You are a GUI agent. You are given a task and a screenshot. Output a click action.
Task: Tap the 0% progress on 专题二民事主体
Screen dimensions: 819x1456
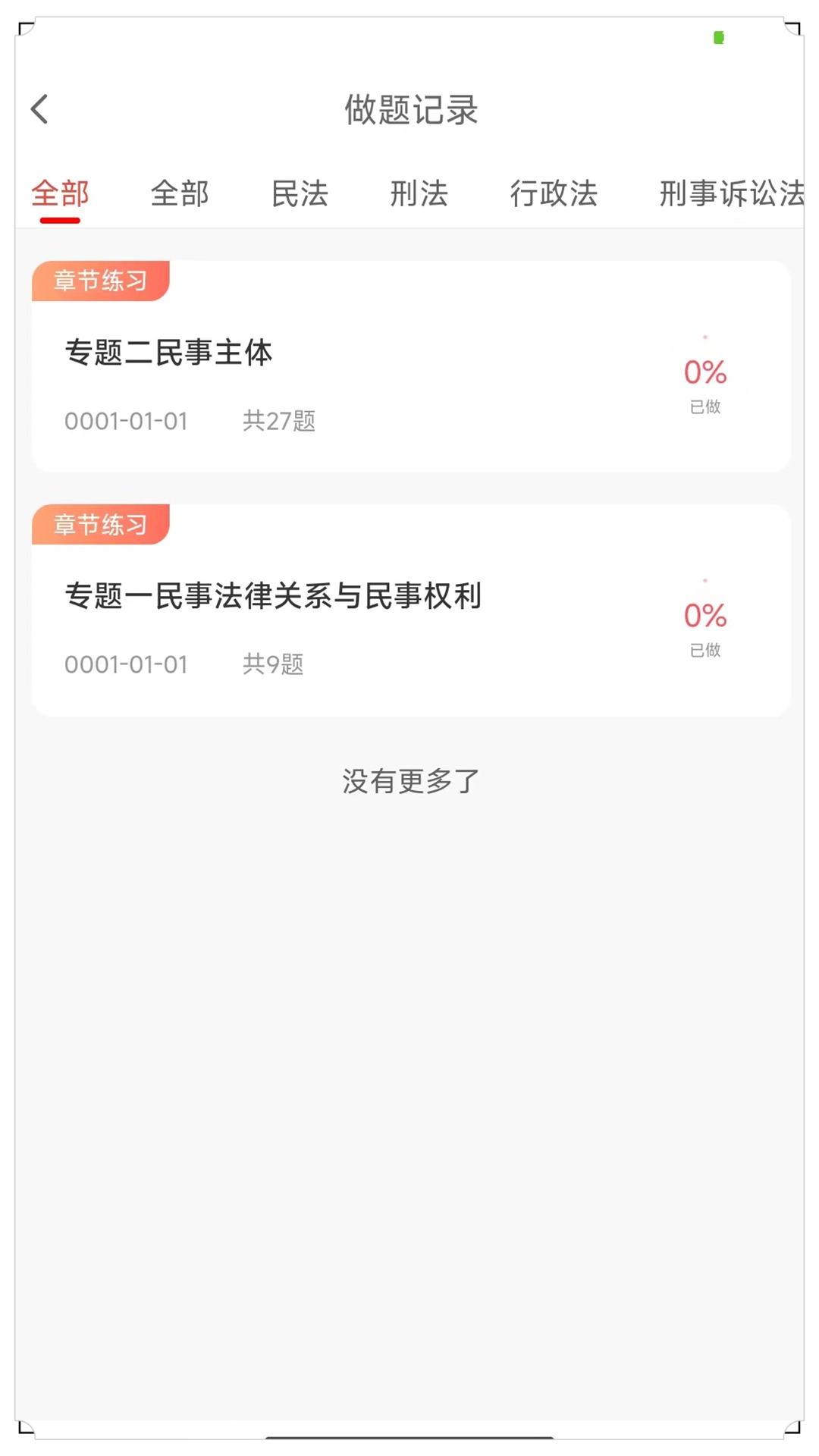click(704, 372)
